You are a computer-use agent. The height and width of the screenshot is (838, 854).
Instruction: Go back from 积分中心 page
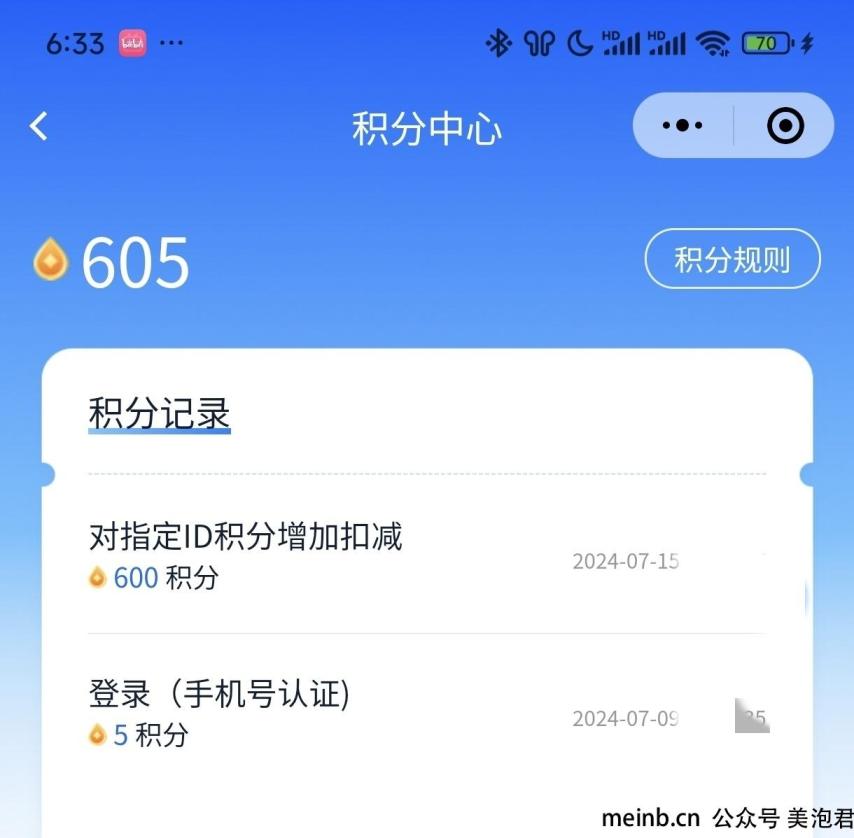[39, 126]
